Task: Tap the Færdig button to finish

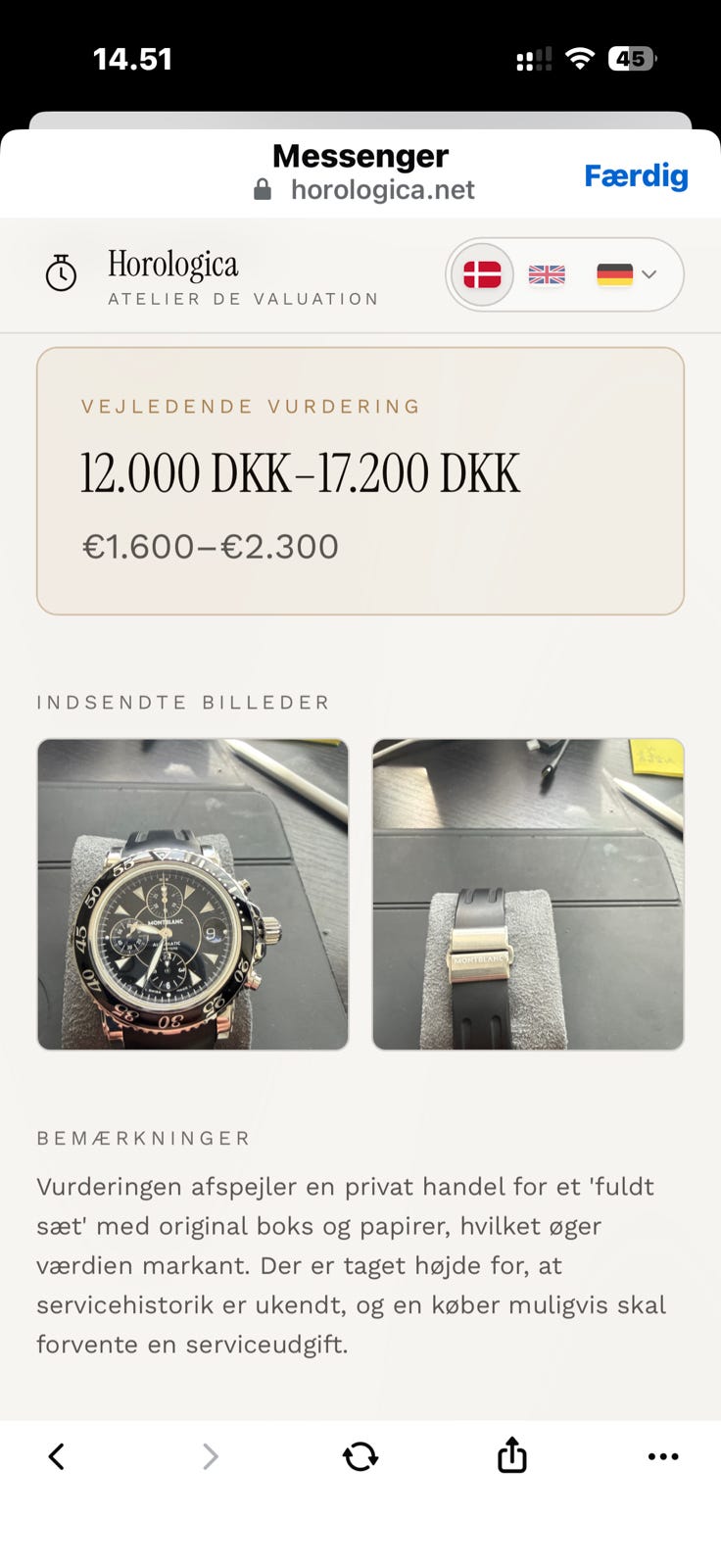Action: pyautogui.click(x=636, y=176)
